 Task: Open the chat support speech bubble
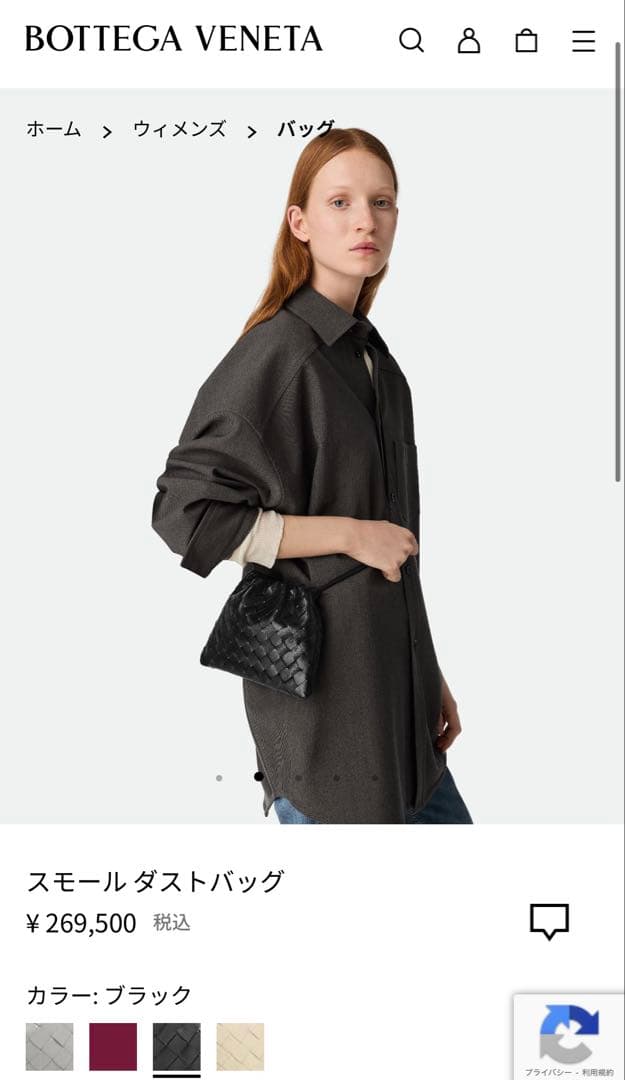point(549,921)
